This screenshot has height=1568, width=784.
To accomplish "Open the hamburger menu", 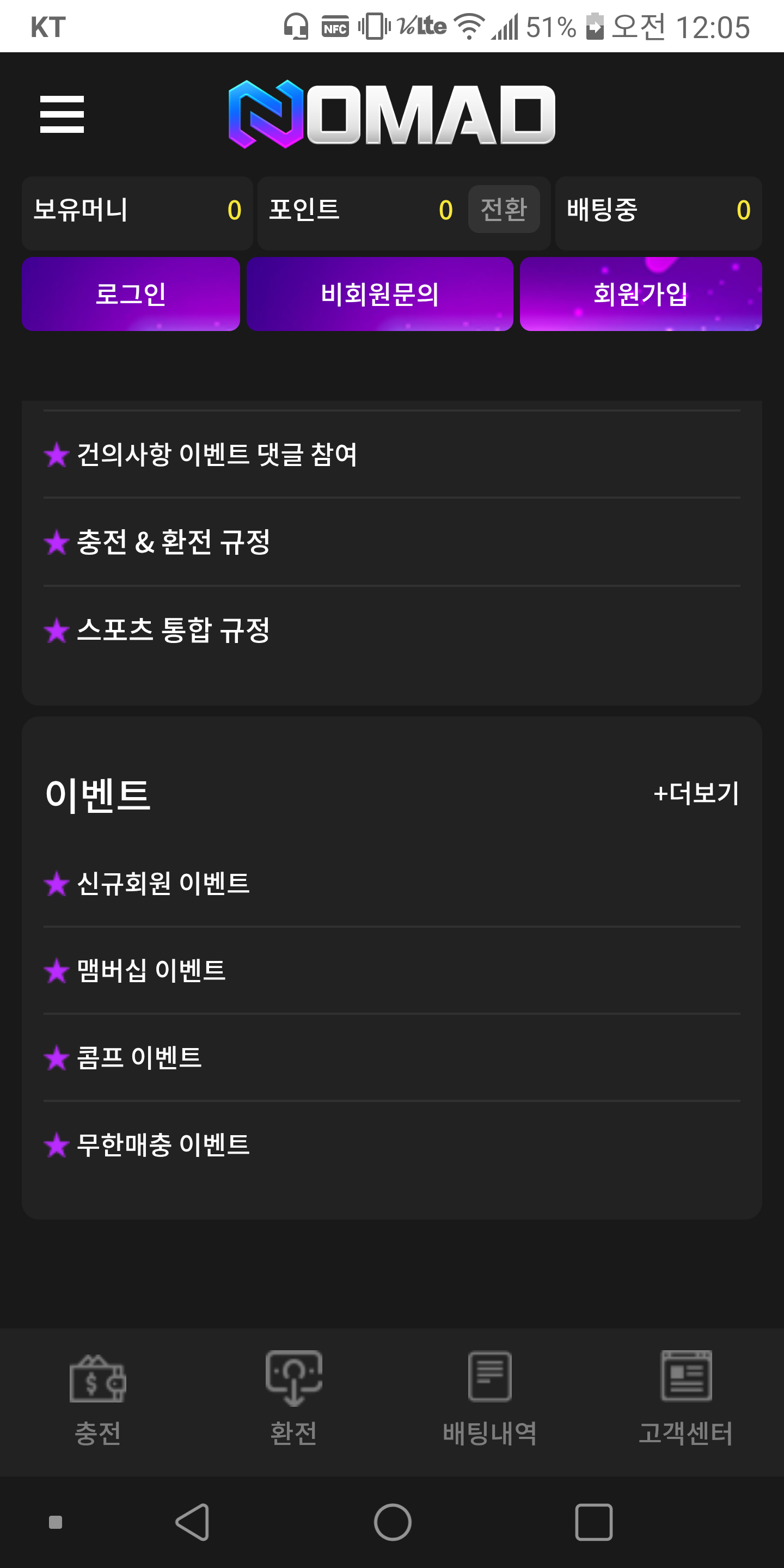I will [x=62, y=114].
